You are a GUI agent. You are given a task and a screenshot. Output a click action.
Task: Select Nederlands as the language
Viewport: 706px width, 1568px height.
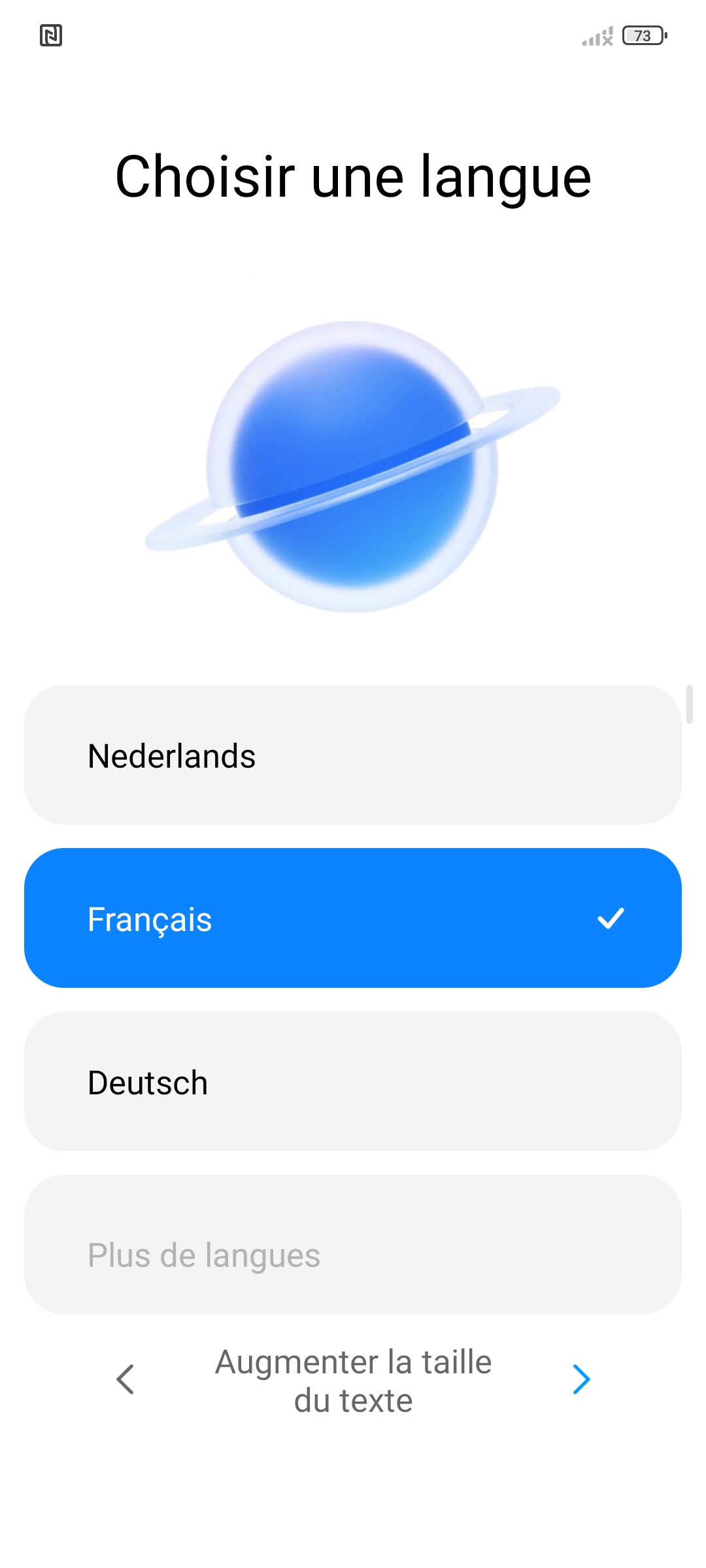coord(353,755)
